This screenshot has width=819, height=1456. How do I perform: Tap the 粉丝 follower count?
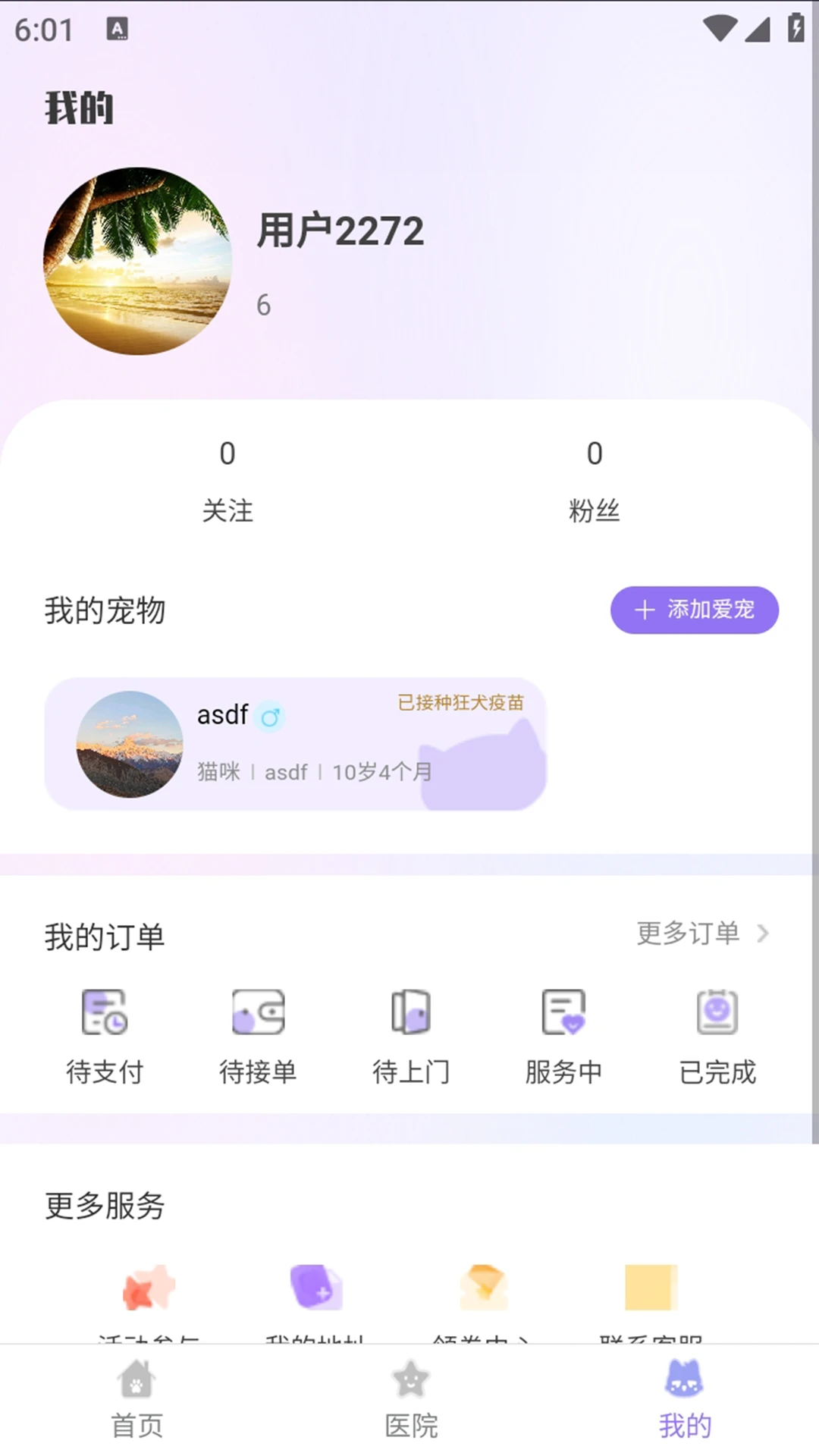pyautogui.click(x=595, y=482)
